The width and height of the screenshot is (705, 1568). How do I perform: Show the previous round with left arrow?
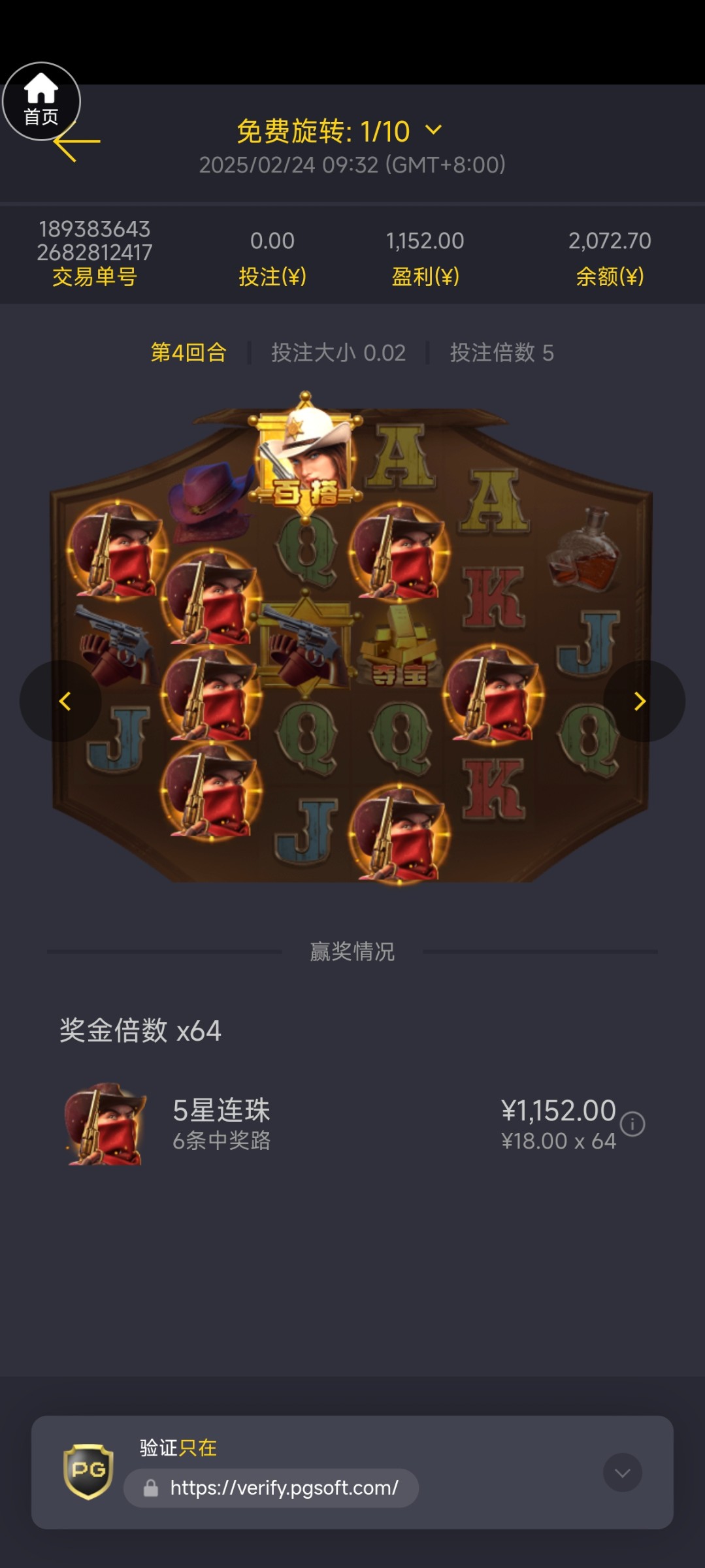pos(63,701)
